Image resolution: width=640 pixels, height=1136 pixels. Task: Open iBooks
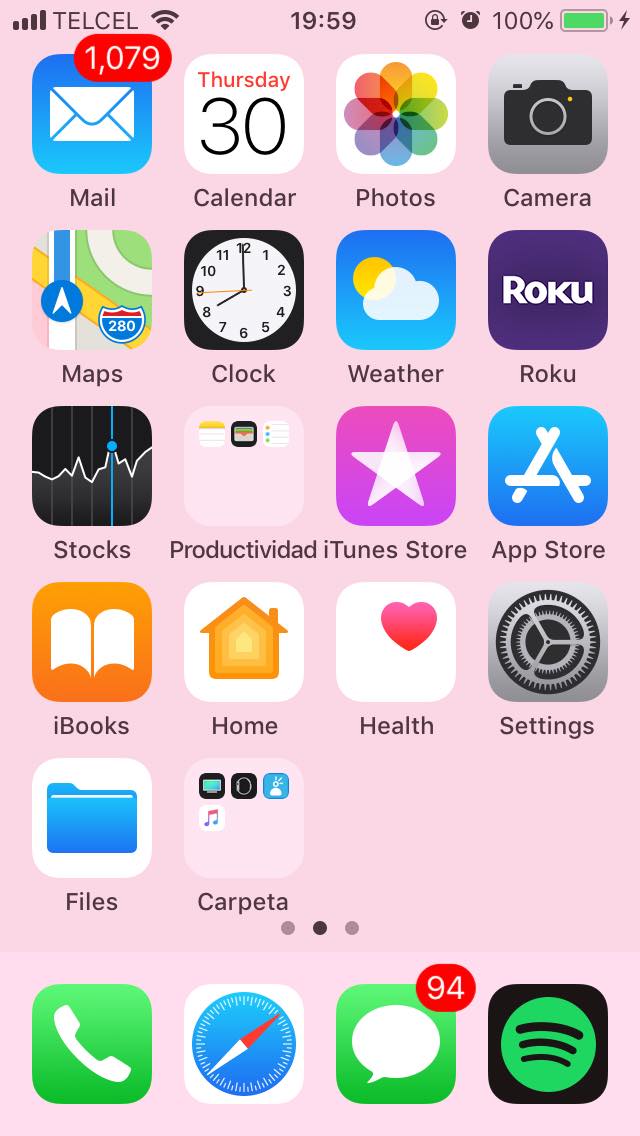point(92,642)
